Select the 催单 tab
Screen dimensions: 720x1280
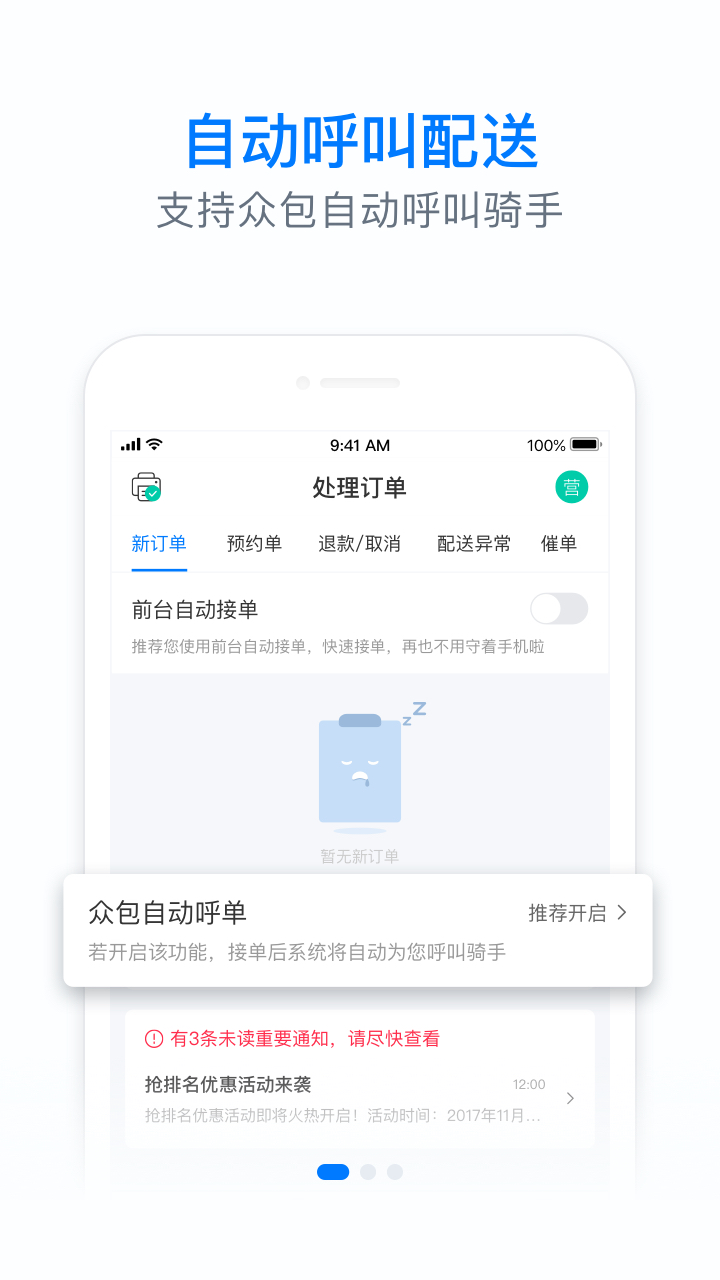point(557,543)
